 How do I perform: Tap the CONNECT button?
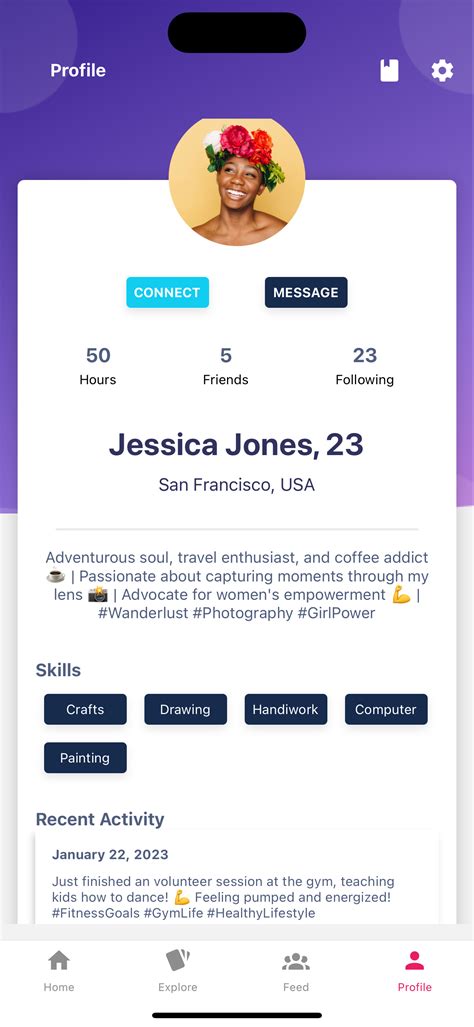[168, 293]
